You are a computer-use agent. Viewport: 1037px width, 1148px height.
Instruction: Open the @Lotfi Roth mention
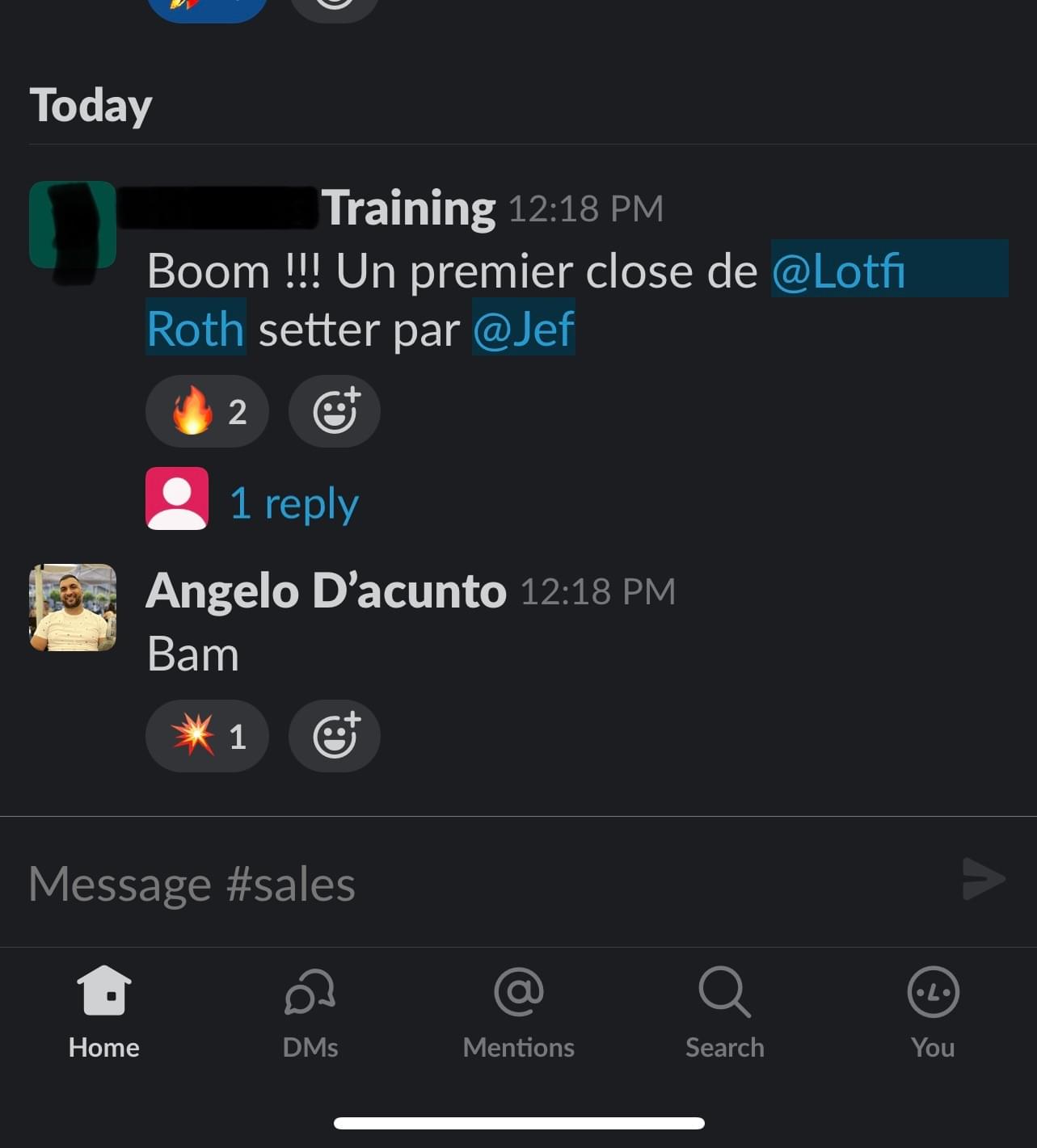coord(838,271)
